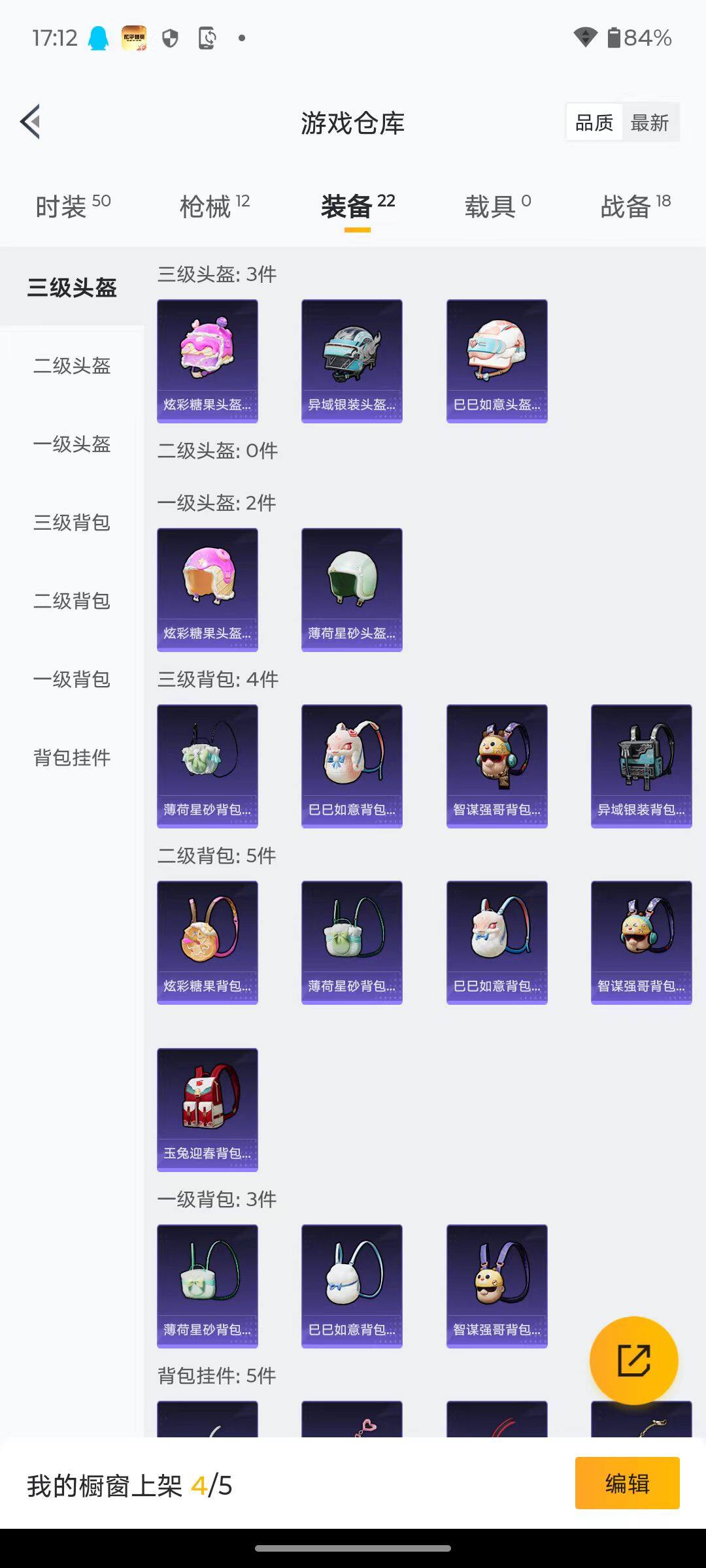Choose 一级背包 in the sidebar
The width and height of the screenshot is (706, 1568).
(x=72, y=679)
